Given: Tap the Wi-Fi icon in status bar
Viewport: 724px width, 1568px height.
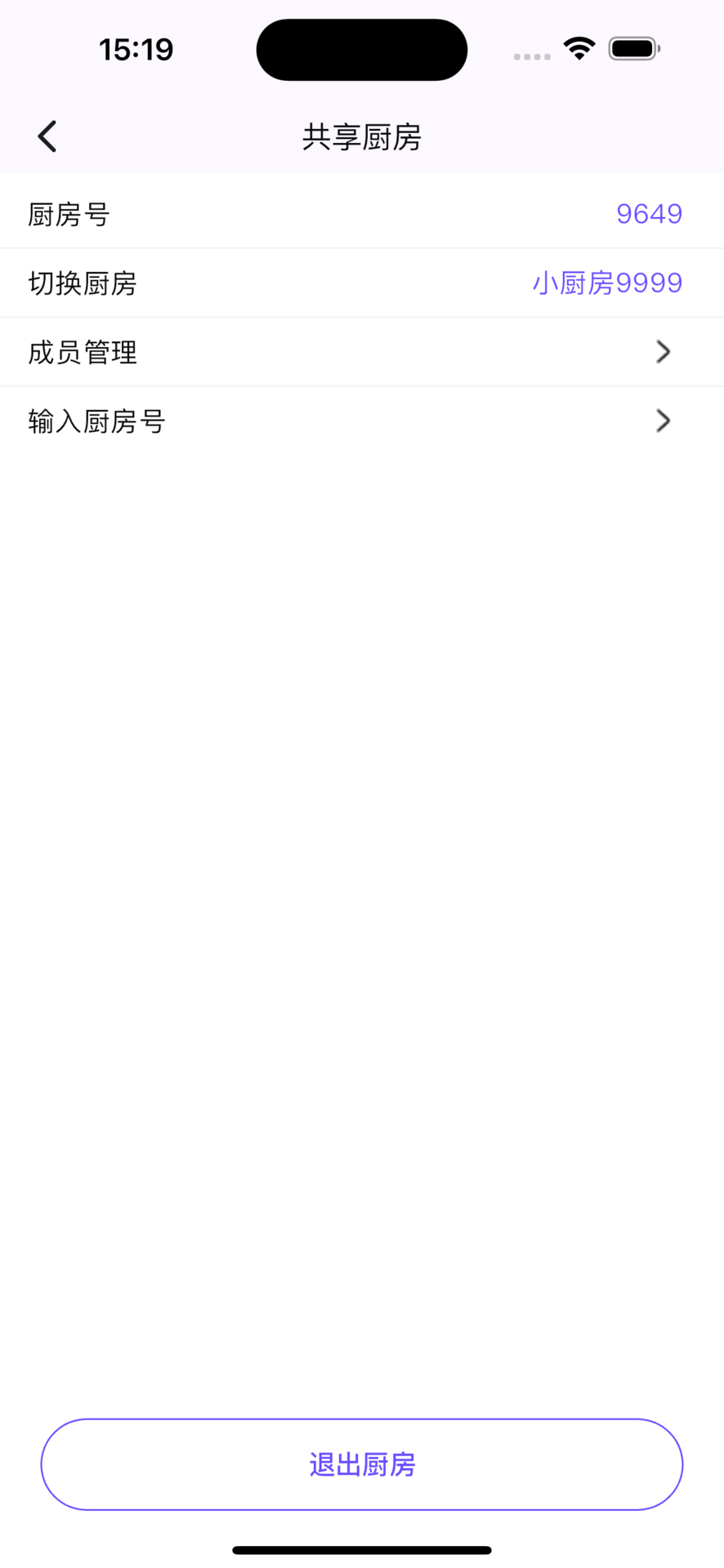Looking at the screenshot, I should [x=579, y=48].
